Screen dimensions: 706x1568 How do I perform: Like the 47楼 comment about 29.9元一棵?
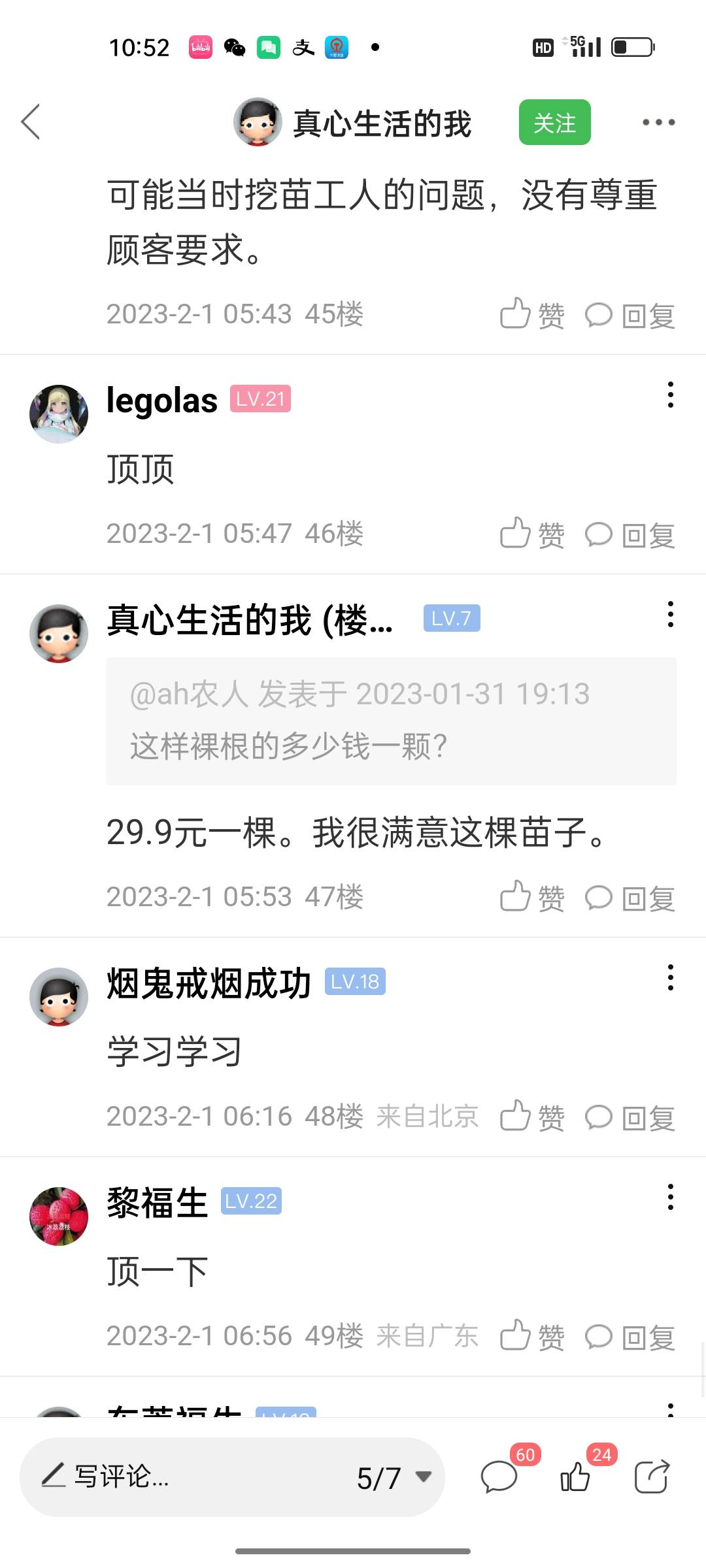point(532,898)
